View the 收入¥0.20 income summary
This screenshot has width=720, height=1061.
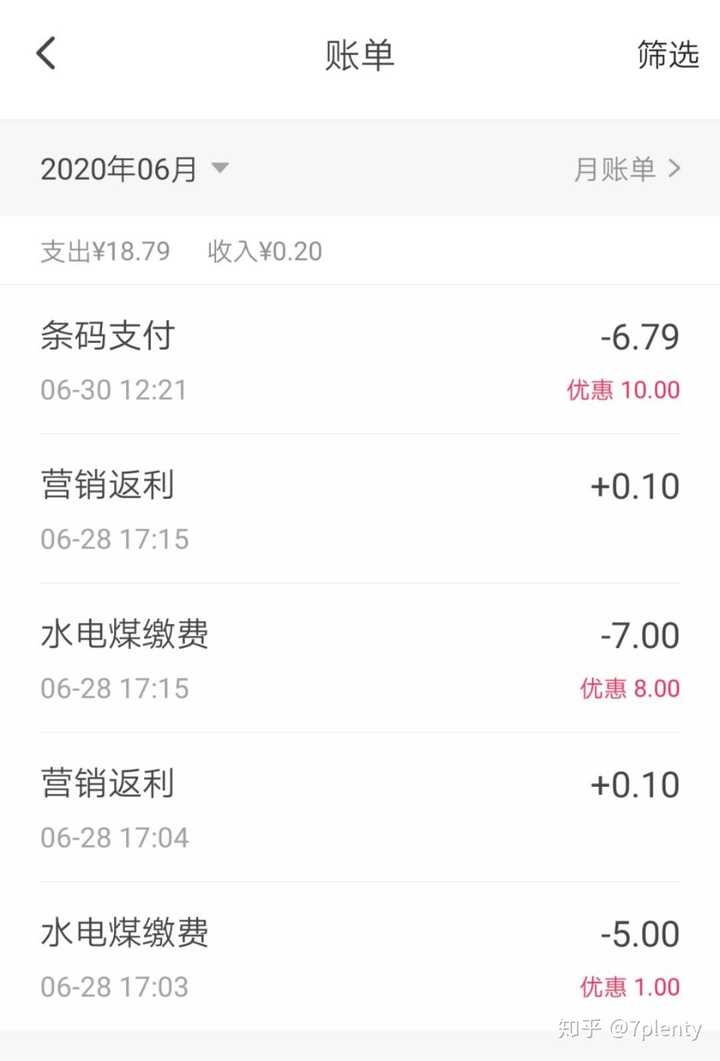pyautogui.click(x=265, y=251)
